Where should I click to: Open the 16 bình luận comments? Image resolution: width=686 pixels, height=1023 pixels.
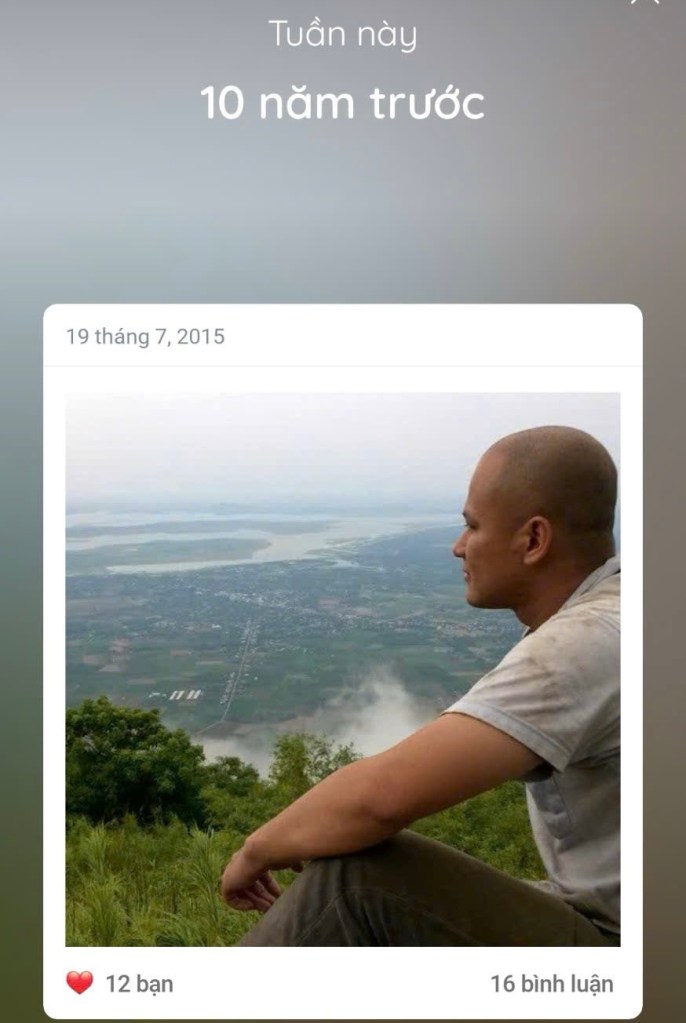[551, 983]
